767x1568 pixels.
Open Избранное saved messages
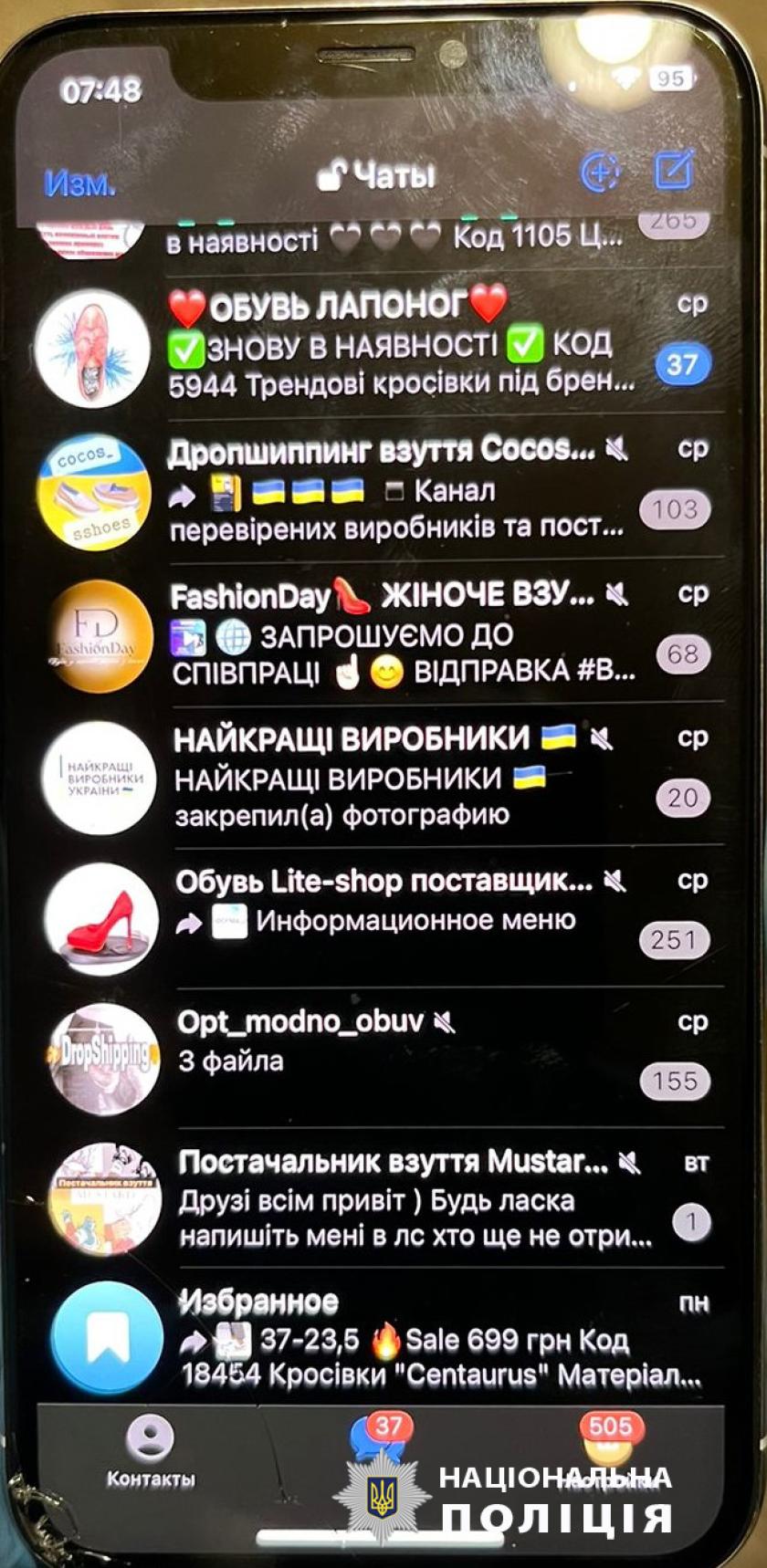coord(402,1339)
